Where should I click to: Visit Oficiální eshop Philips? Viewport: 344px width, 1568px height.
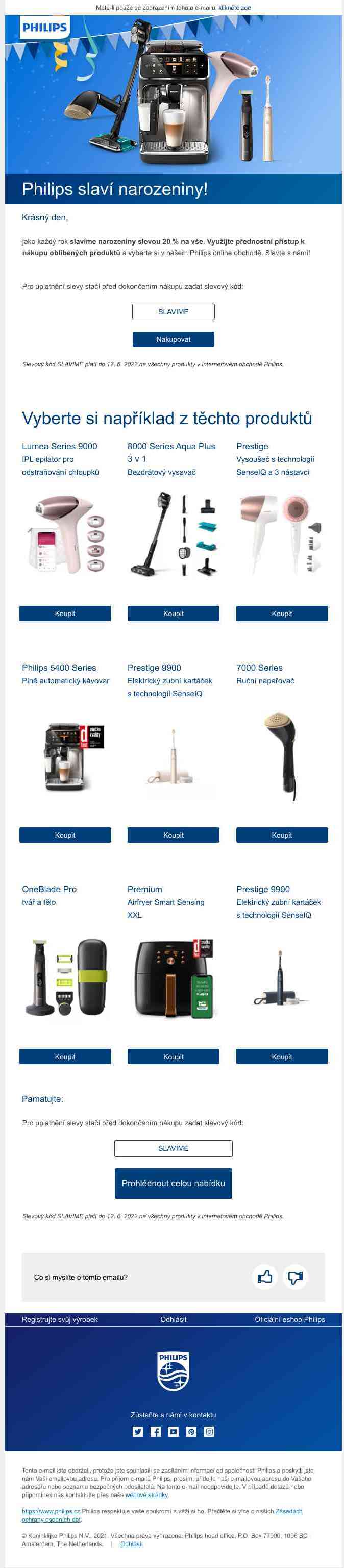[290, 1319]
